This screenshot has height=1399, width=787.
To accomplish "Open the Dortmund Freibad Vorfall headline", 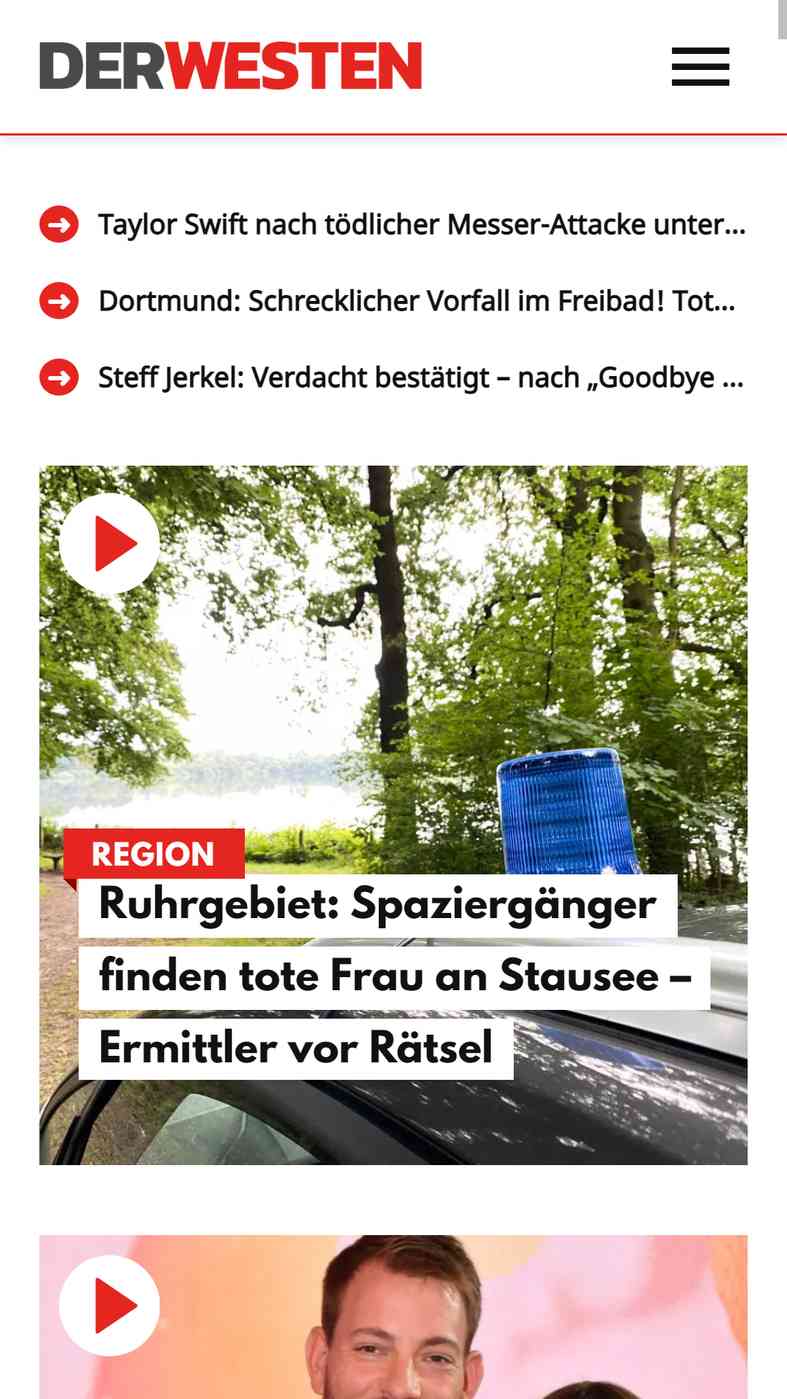I will click(417, 301).
